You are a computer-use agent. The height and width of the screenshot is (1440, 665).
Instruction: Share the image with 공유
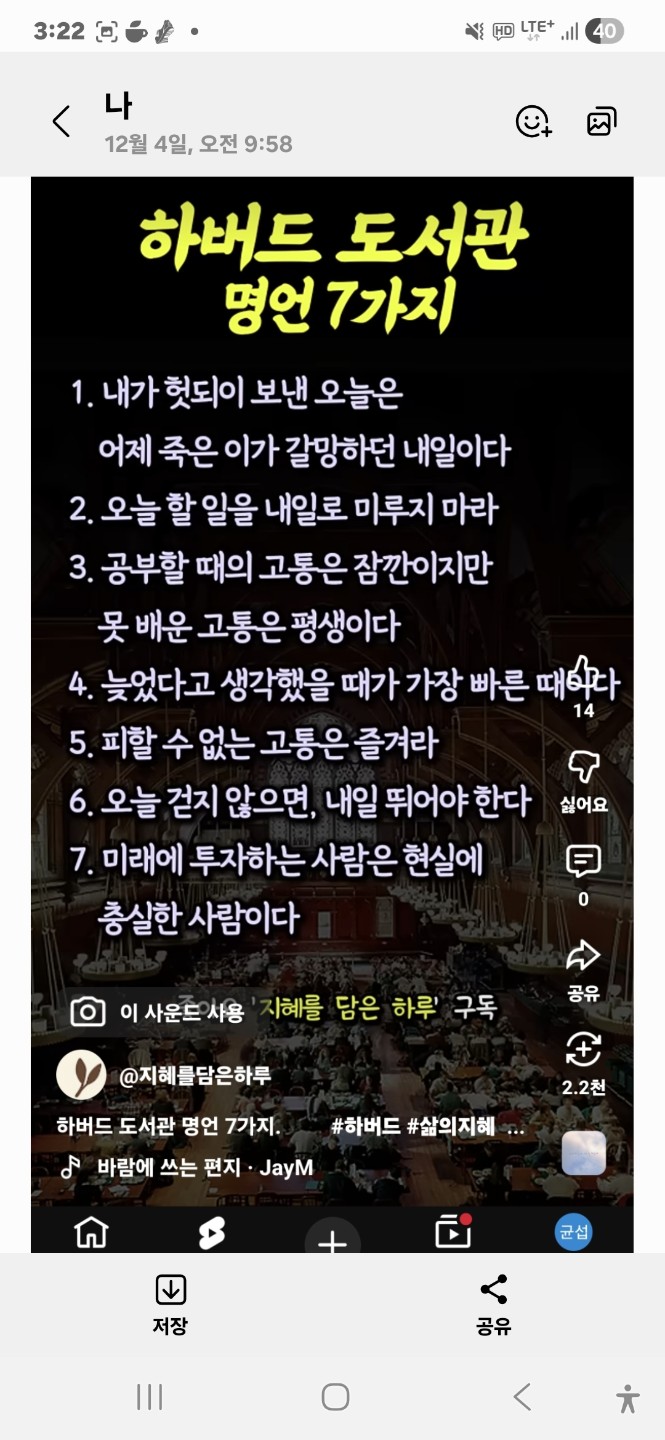(493, 1303)
